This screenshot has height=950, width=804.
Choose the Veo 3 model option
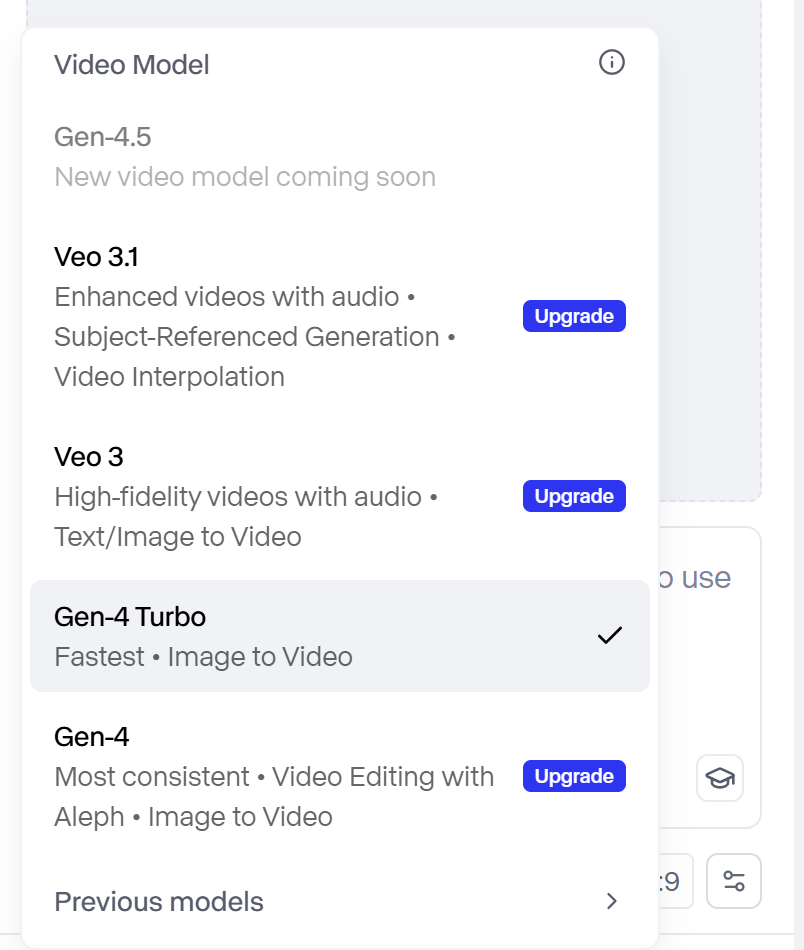[250, 496]
